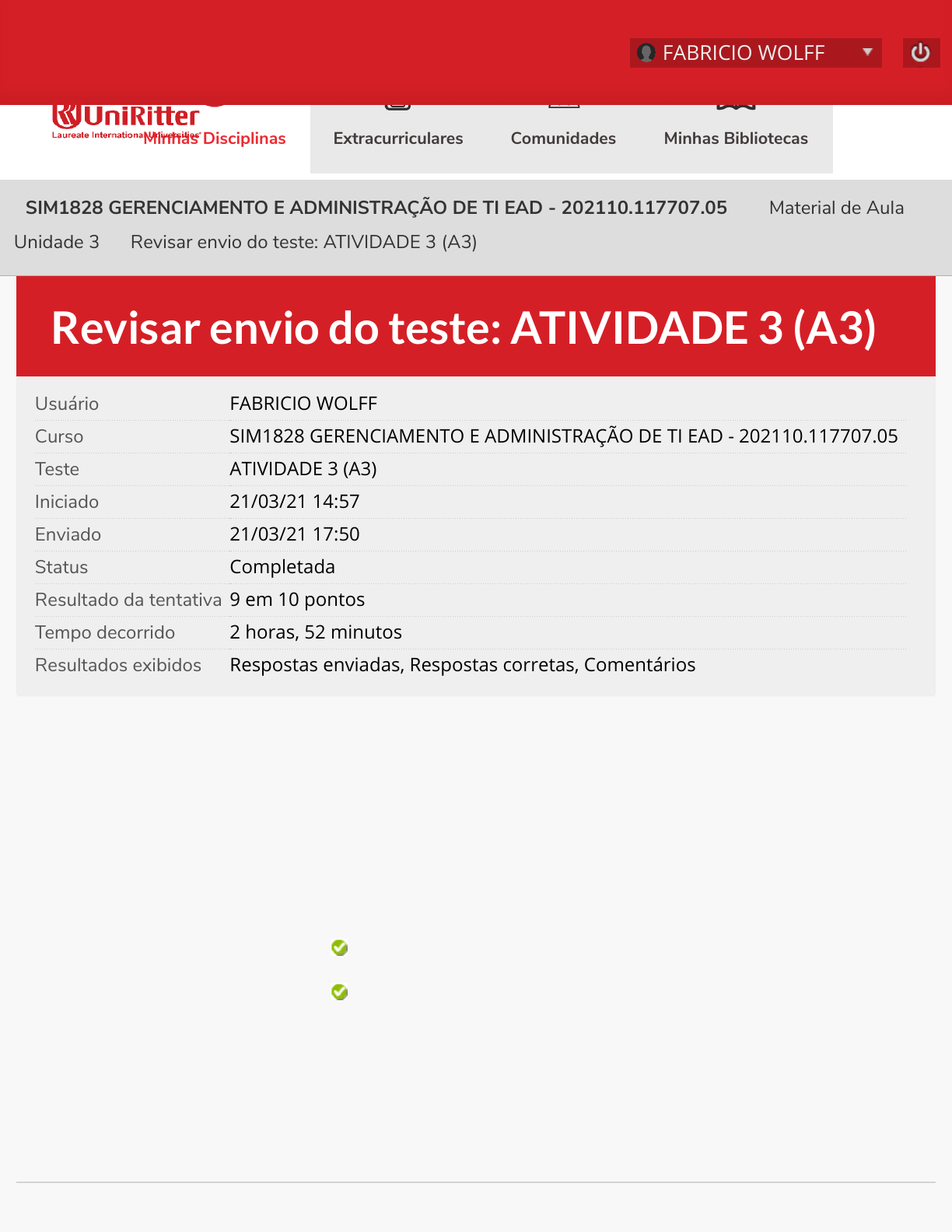
Task: Open the Comunidades tab
Action: pyautogui.click(x=563, y=138)
